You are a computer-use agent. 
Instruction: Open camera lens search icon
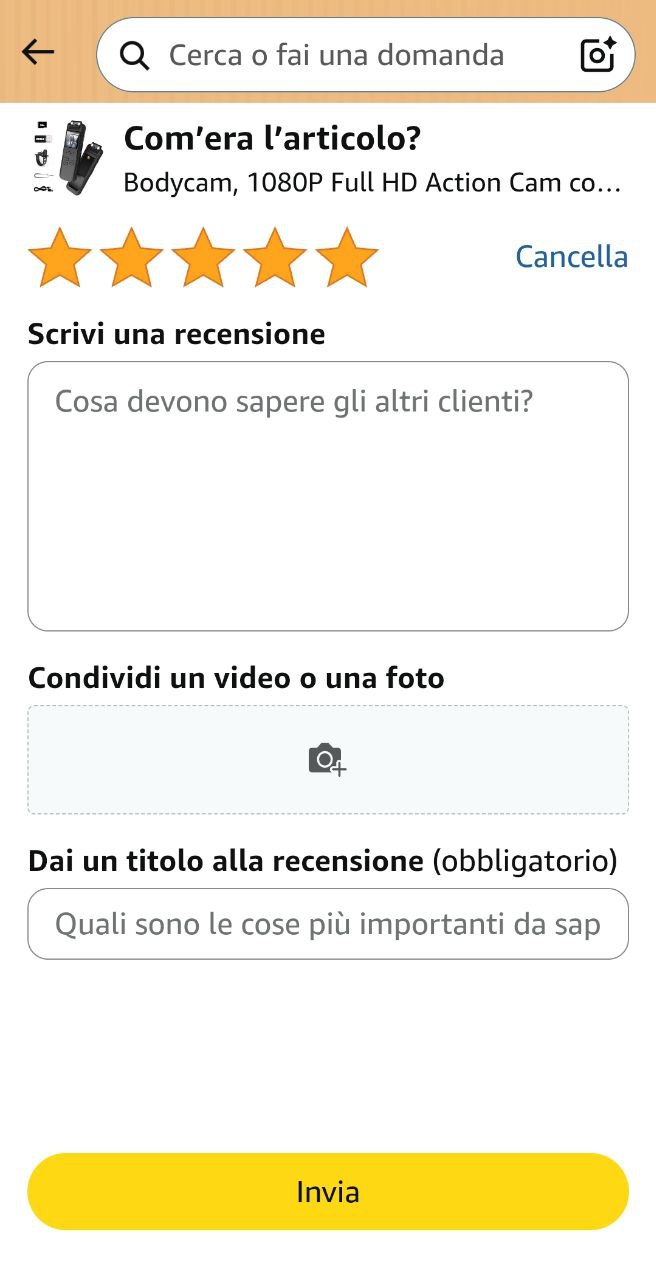point(598,55)
